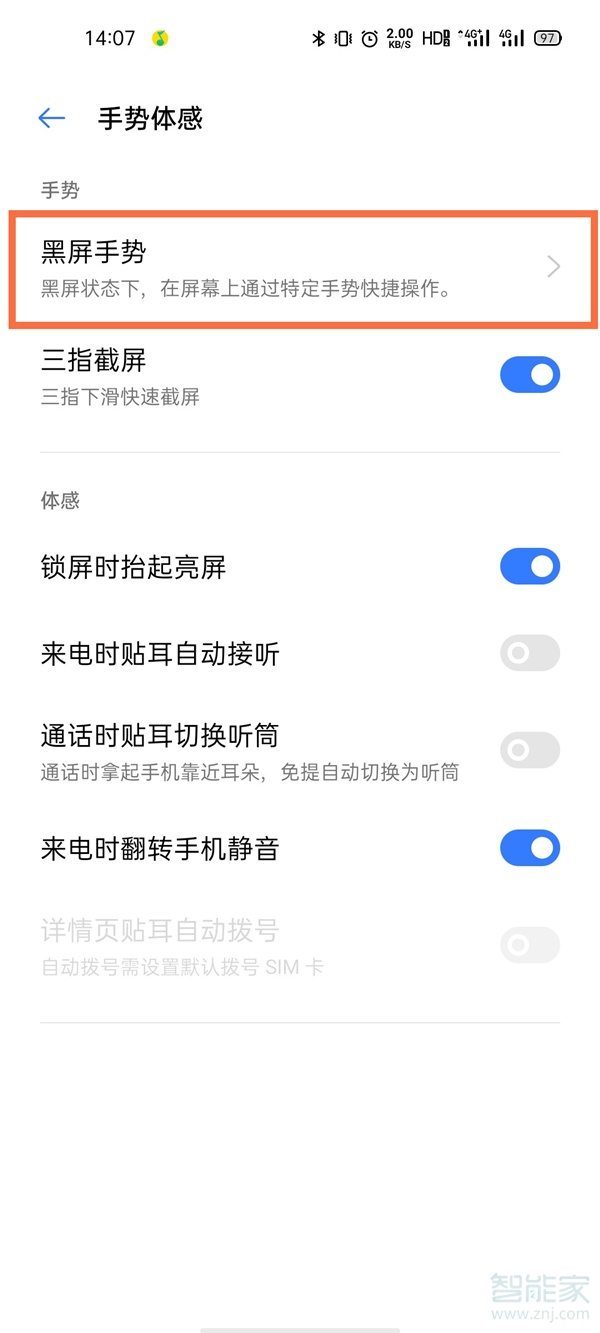600x1333 pixels.
Task: Disable 锁屏时抬起亮屏
Action: (529, 567)
